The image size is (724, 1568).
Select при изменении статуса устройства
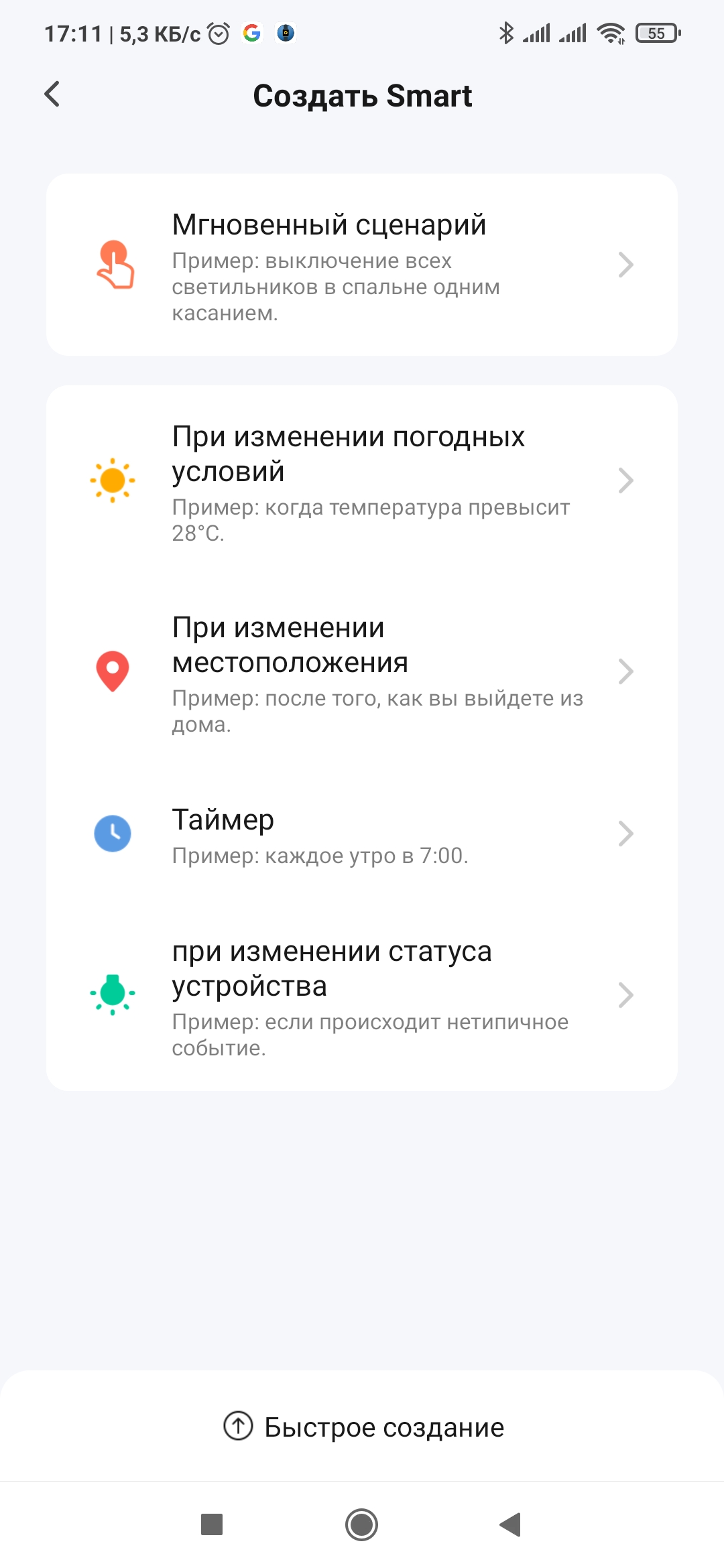point(362,996)
